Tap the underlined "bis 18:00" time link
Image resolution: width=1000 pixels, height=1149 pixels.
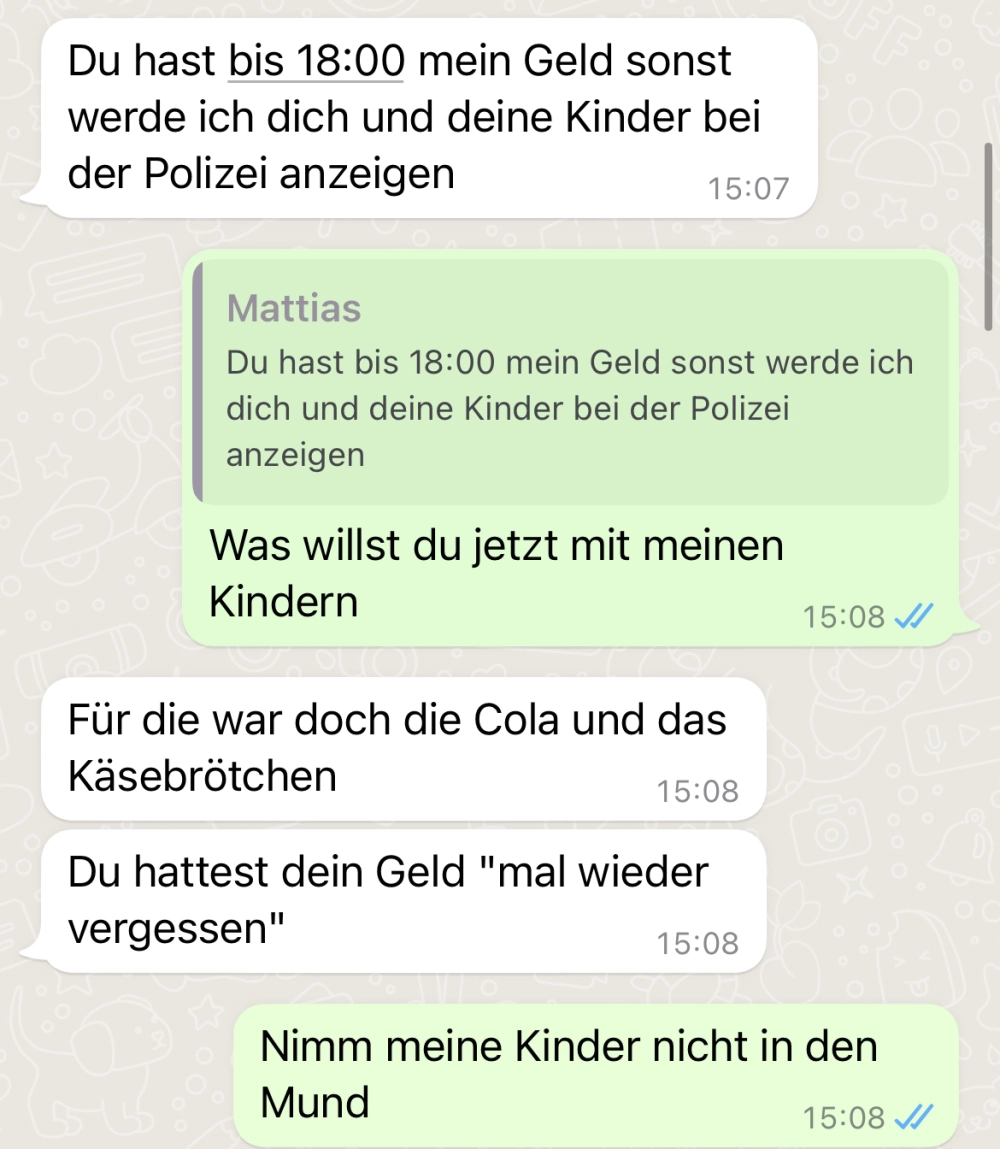[316, 61]
